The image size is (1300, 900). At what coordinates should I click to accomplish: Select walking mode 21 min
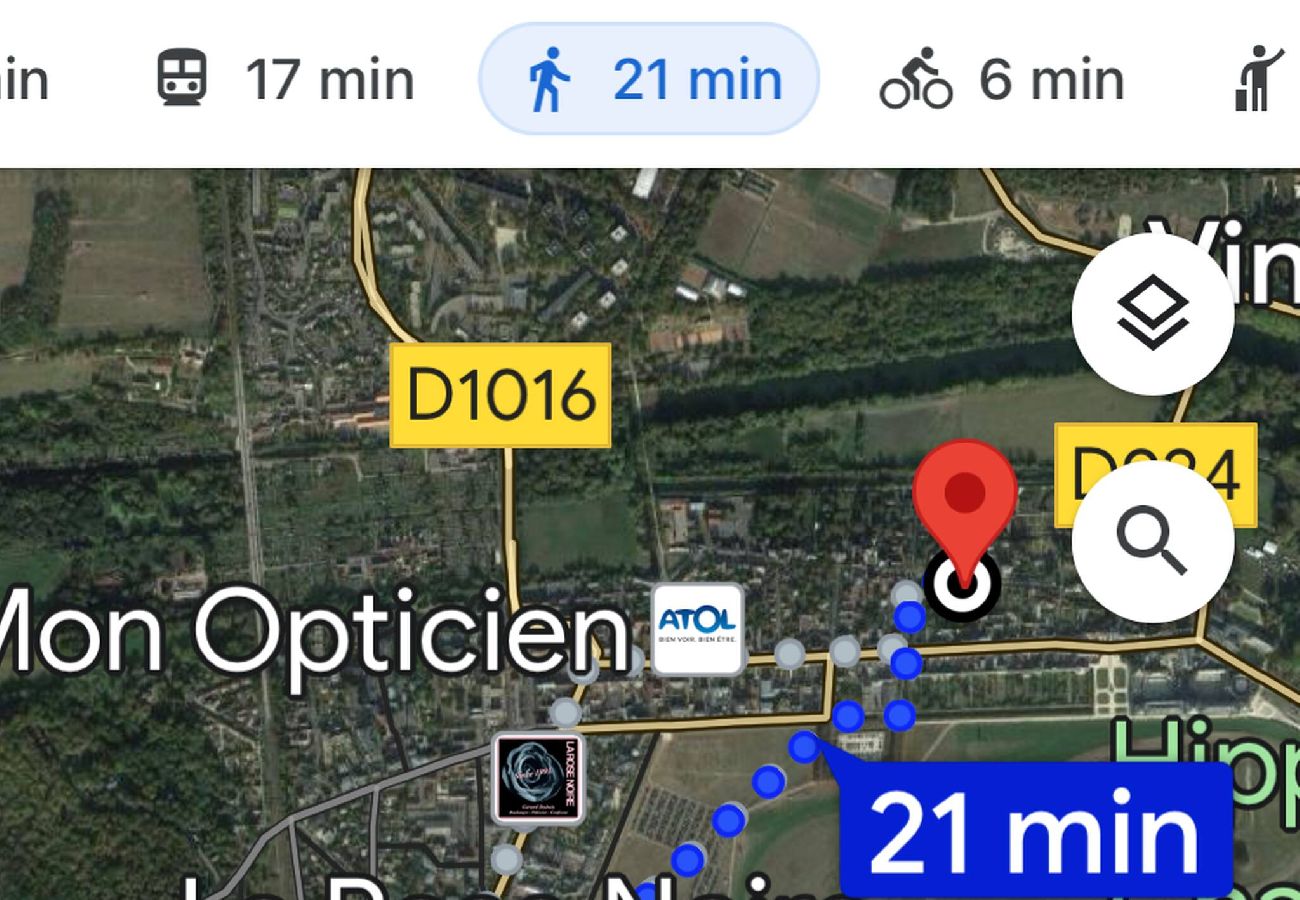(649, 79)
